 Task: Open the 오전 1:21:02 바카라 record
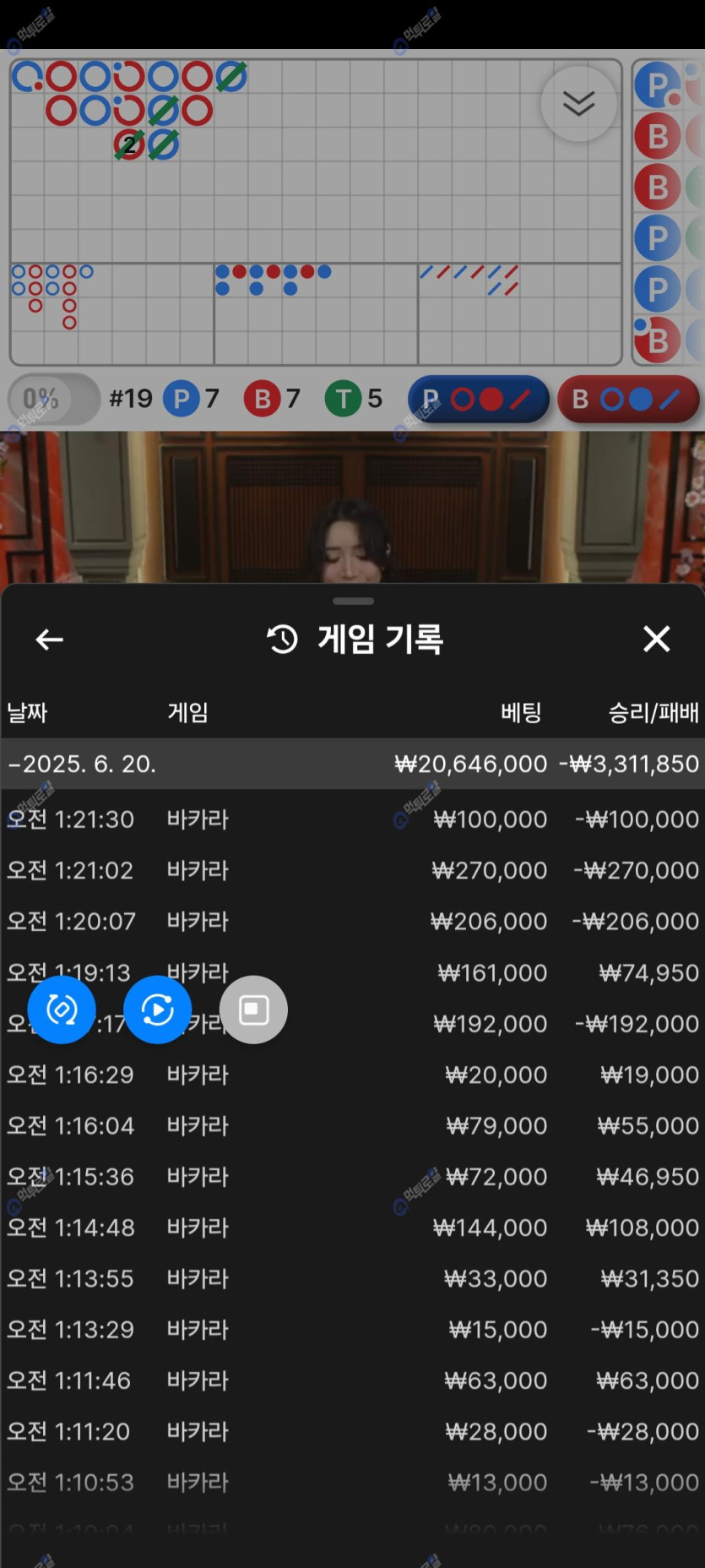tap(352, 870)
